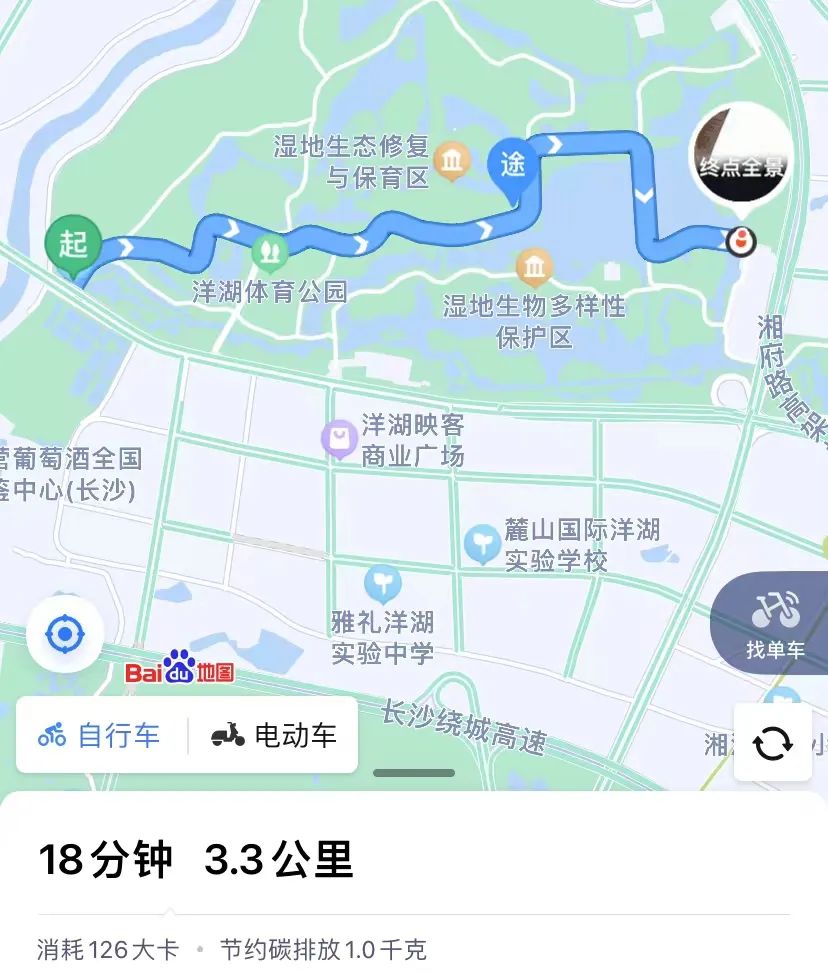Tap the 起 start point marker
This screenshot has height=974, width=828.
[73, 244]
